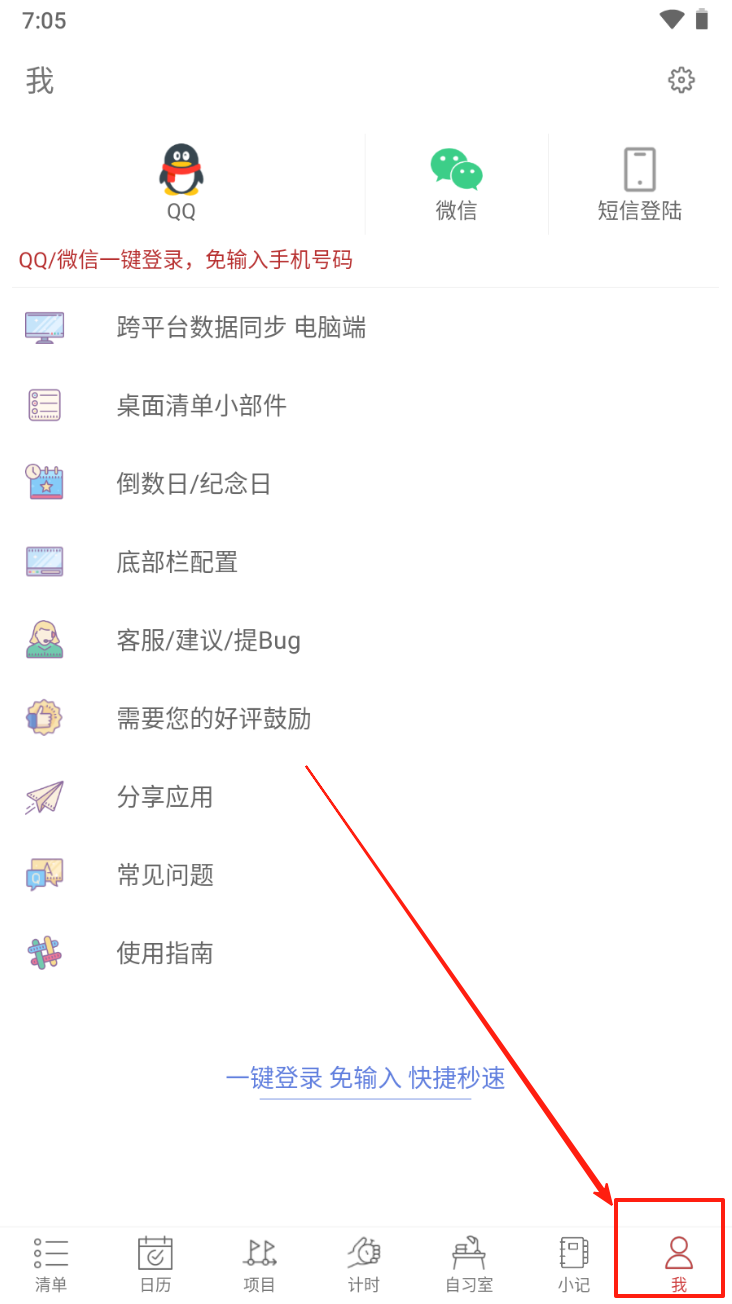This screenshot has width=732, height=1304.
Task: Open 客服/建议/提Bug
Action: coord(208,640)
